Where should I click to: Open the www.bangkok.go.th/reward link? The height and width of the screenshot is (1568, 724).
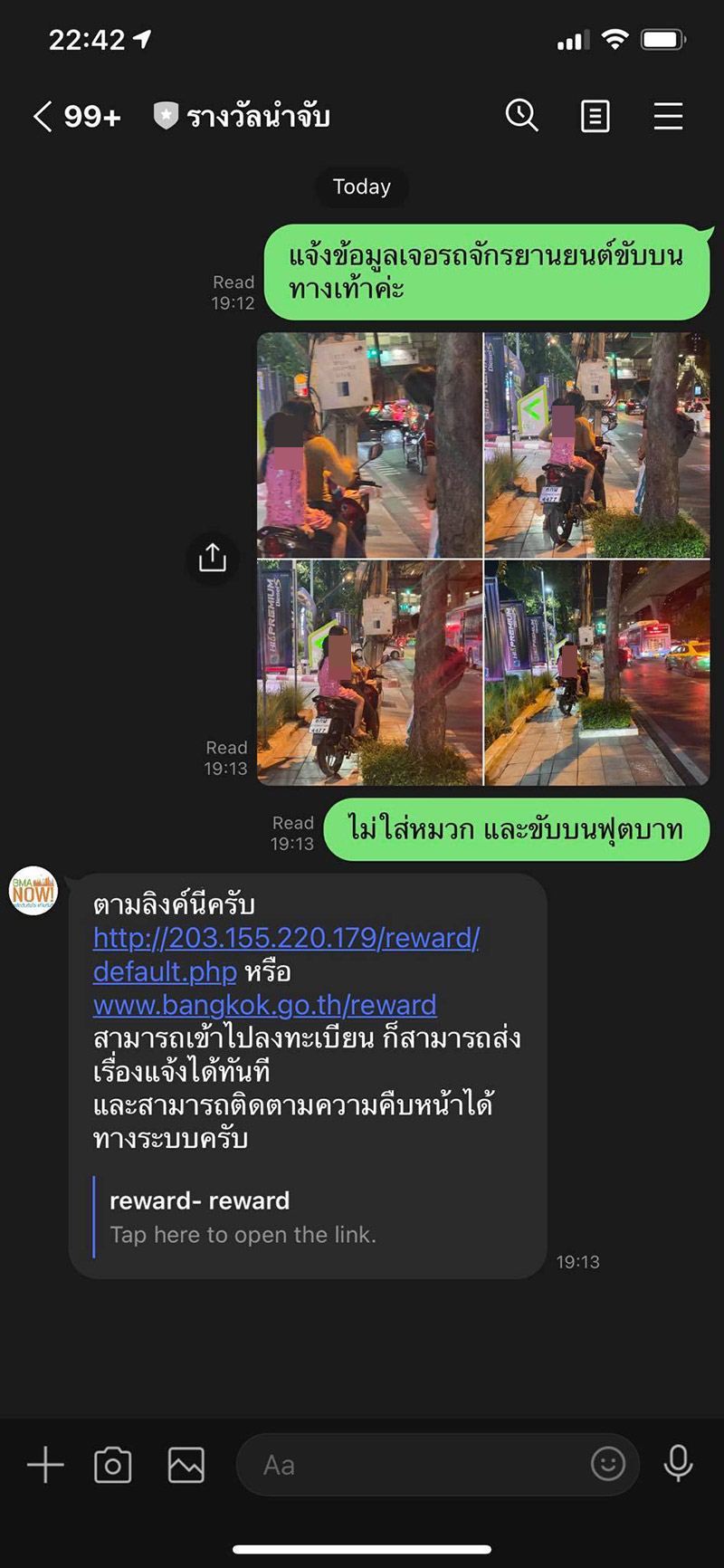point(264,1005)
